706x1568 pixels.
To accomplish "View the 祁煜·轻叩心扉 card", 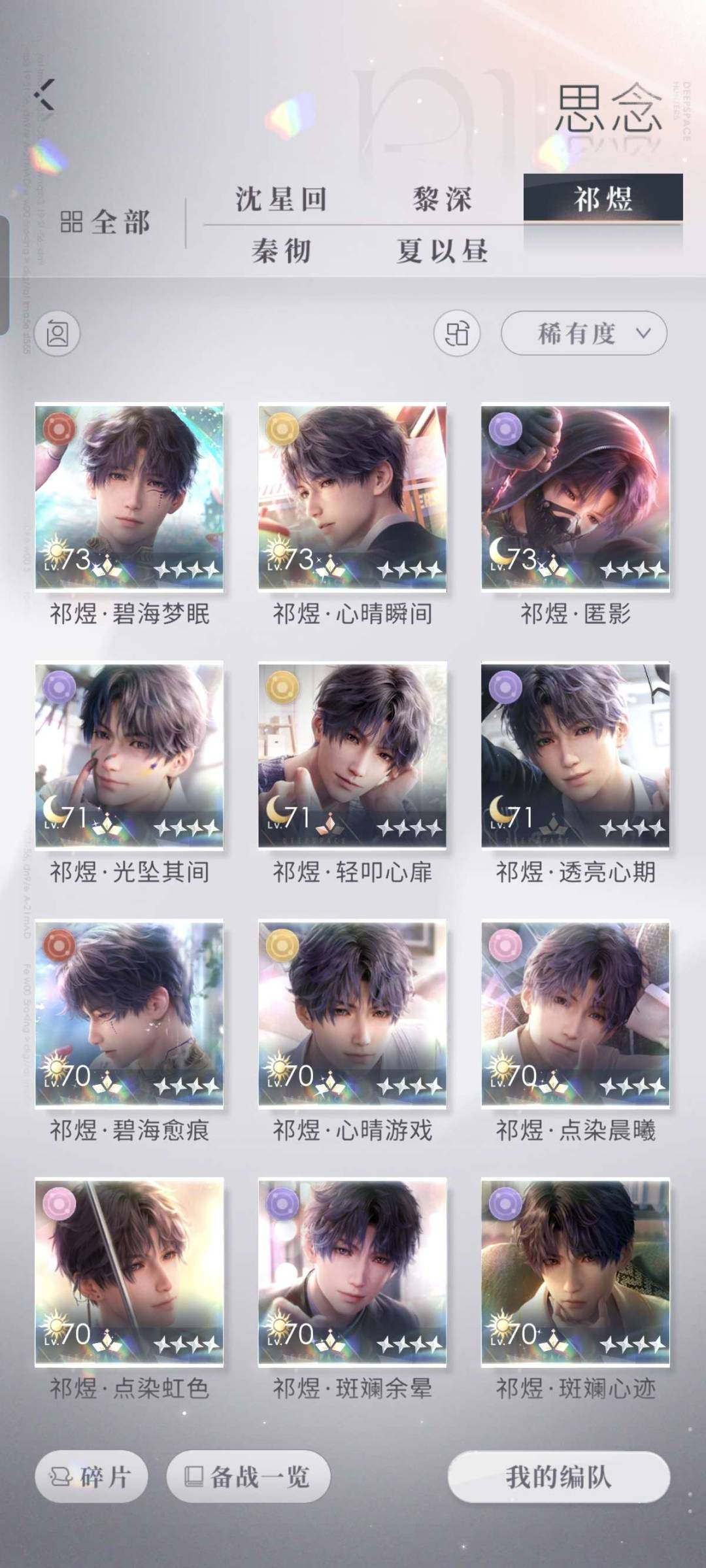I will click(352, 756).
